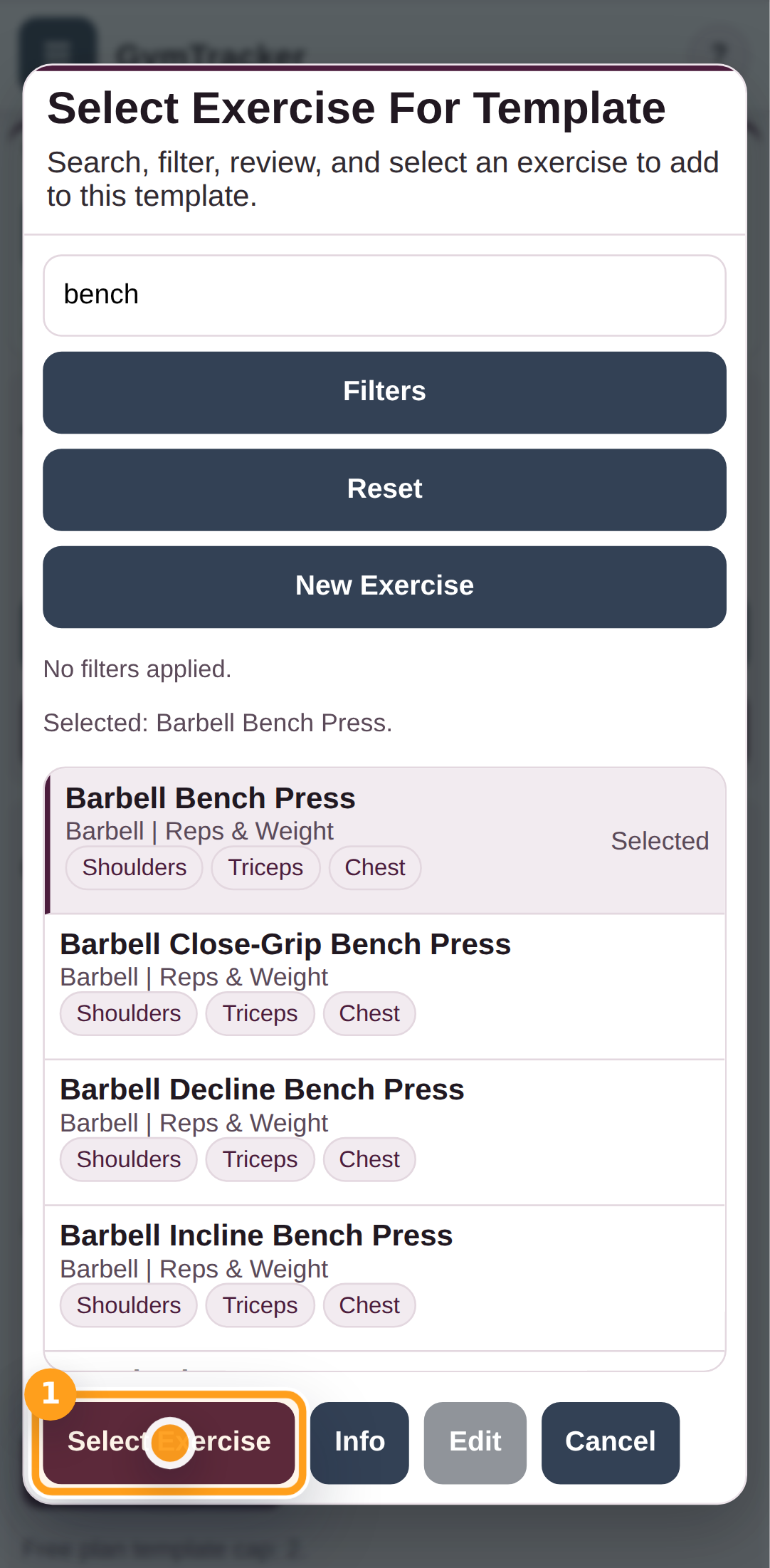Cancel the exercise selection dialog
The height and width of the screenshot is (1568, 770).
tap(610, 1443)
